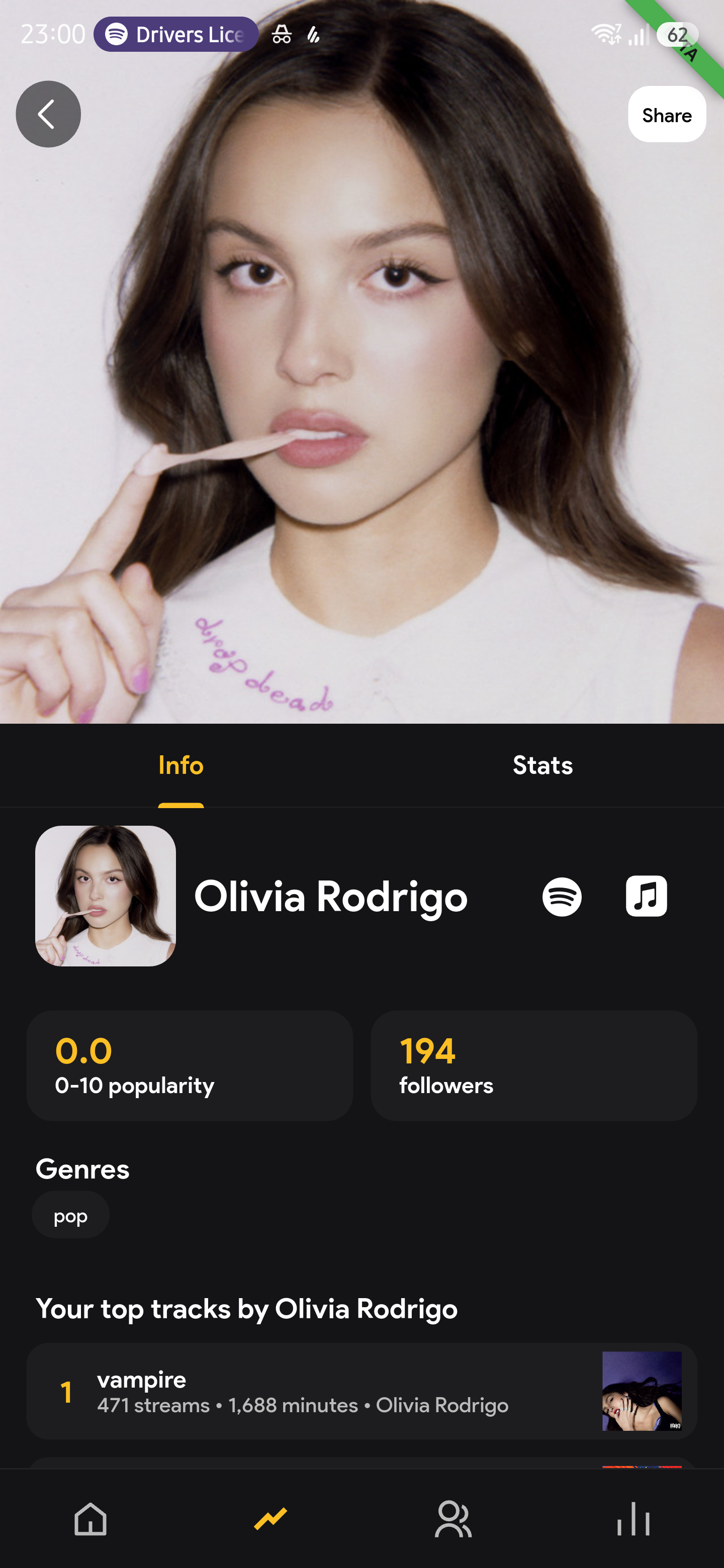Go back using the arrow button
Screen dimensions: 724x1568
click(x=48, y=114)
